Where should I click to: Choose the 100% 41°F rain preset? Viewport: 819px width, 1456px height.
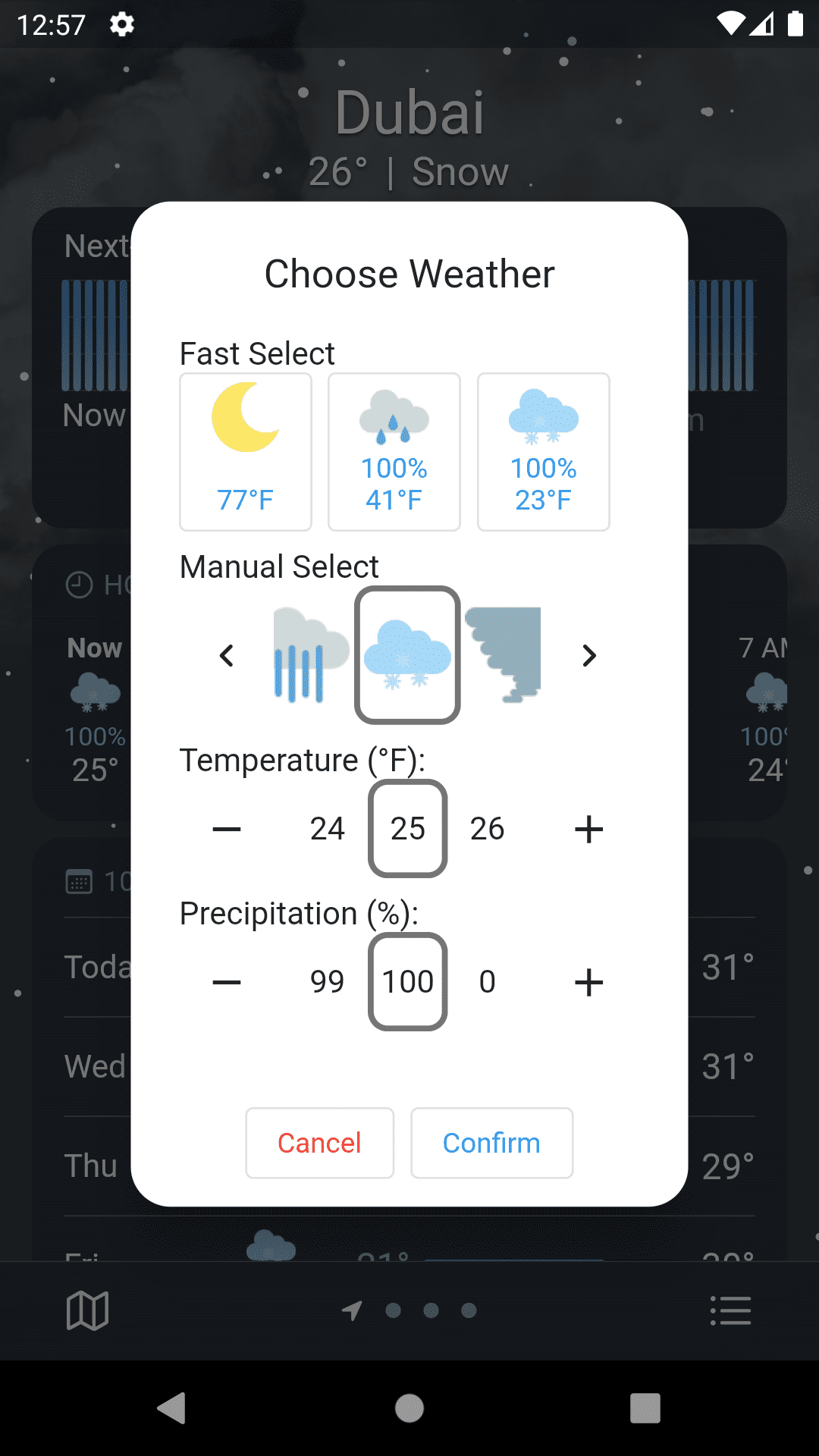pyautogui.click(x=394, y=452)
